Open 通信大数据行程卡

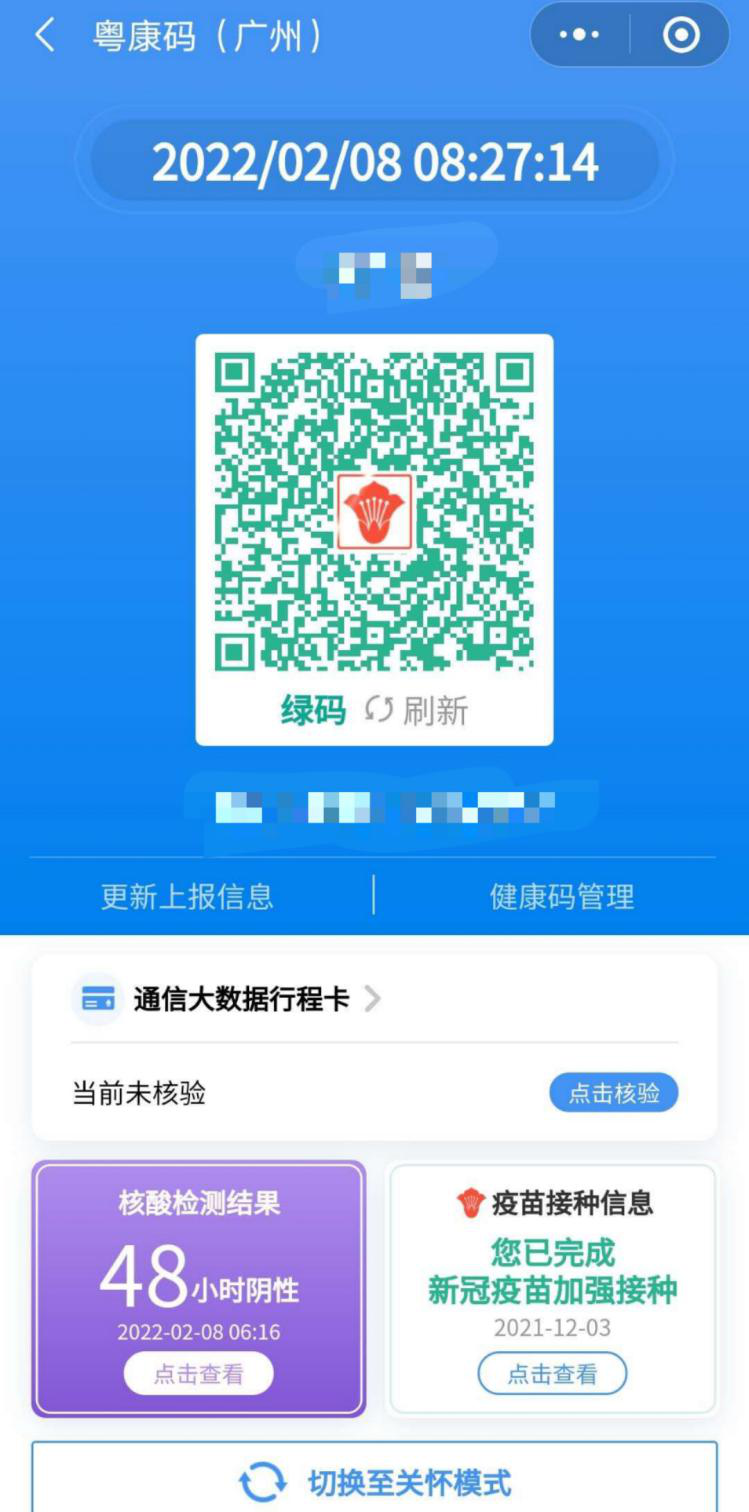241,999
